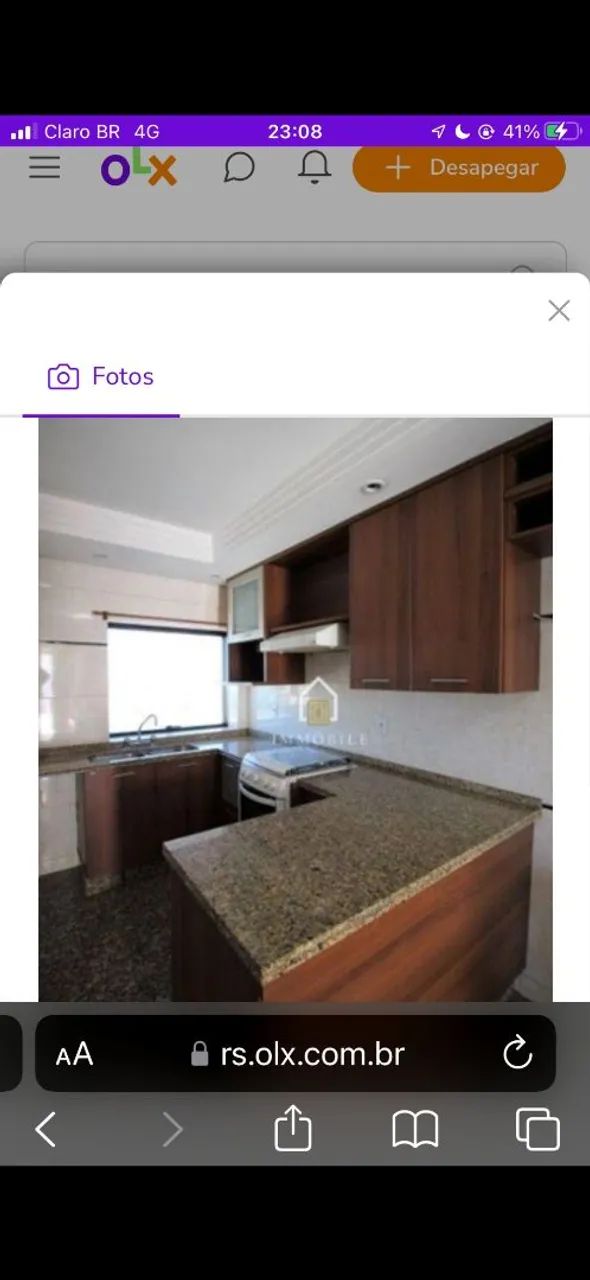
Task: Show open browser tabs
Action: click(537, 1130)
